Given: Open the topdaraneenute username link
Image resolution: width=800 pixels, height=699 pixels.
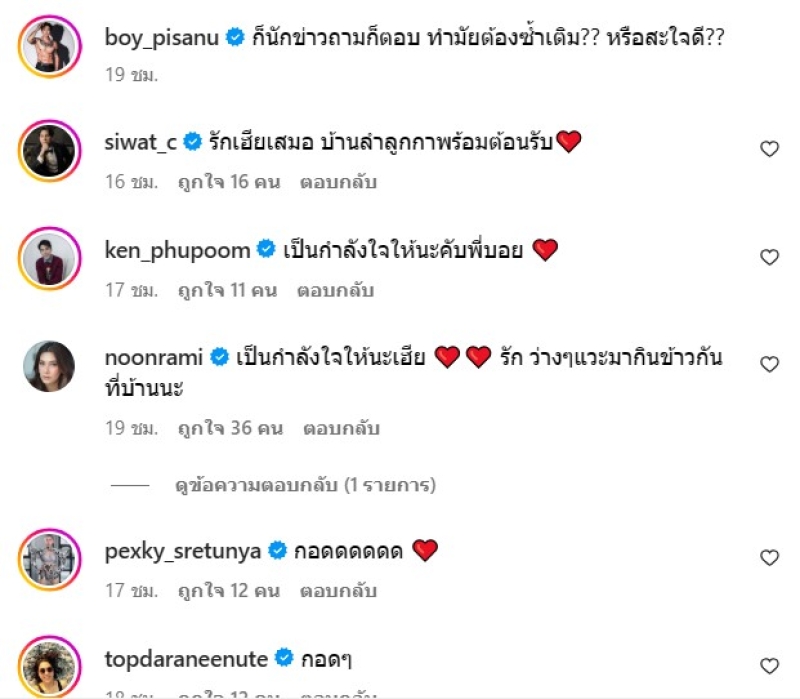Looking at the screenshot, I should (x=185, y=658).
